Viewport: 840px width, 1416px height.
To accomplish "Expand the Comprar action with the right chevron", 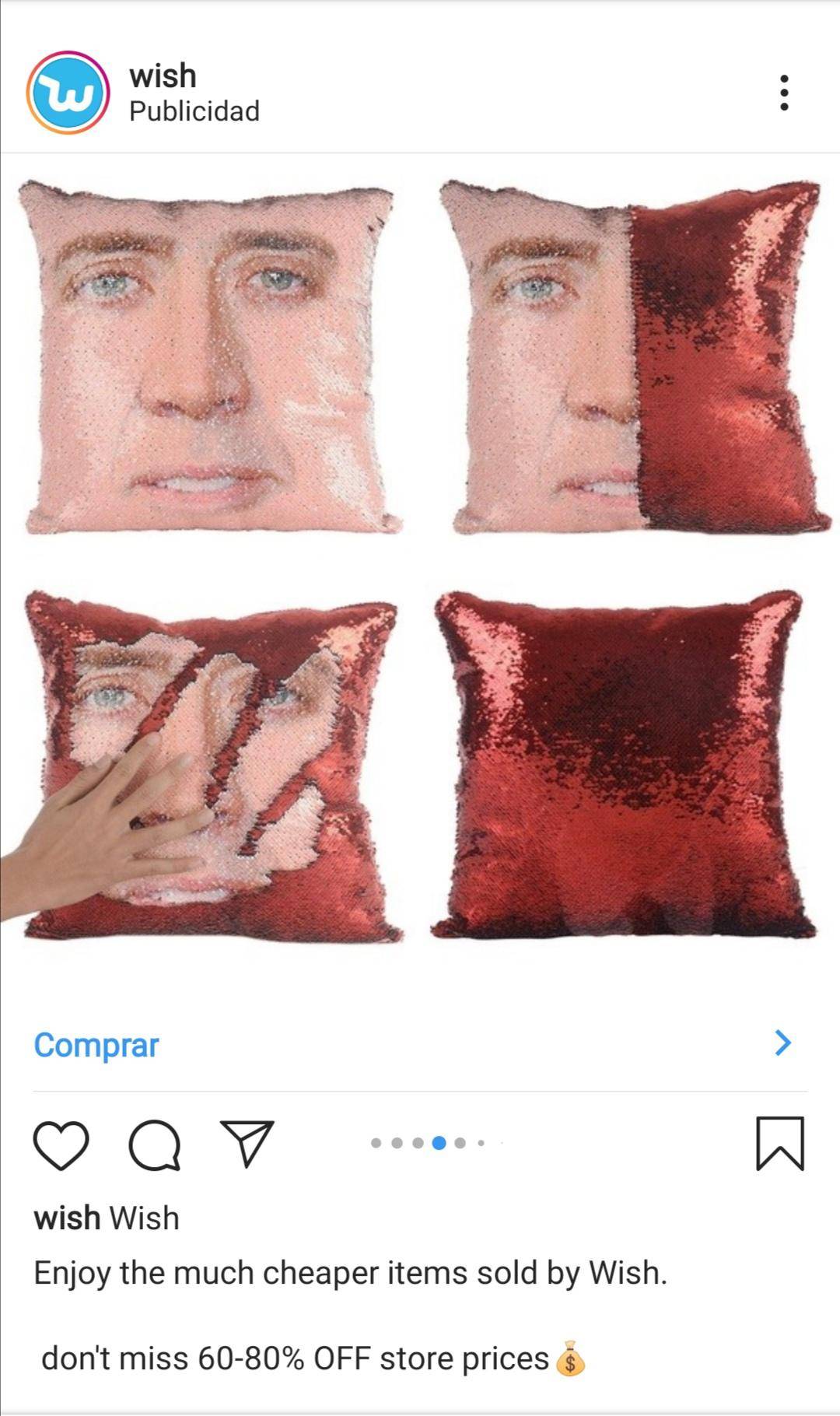I will (x=782, y=1045).
